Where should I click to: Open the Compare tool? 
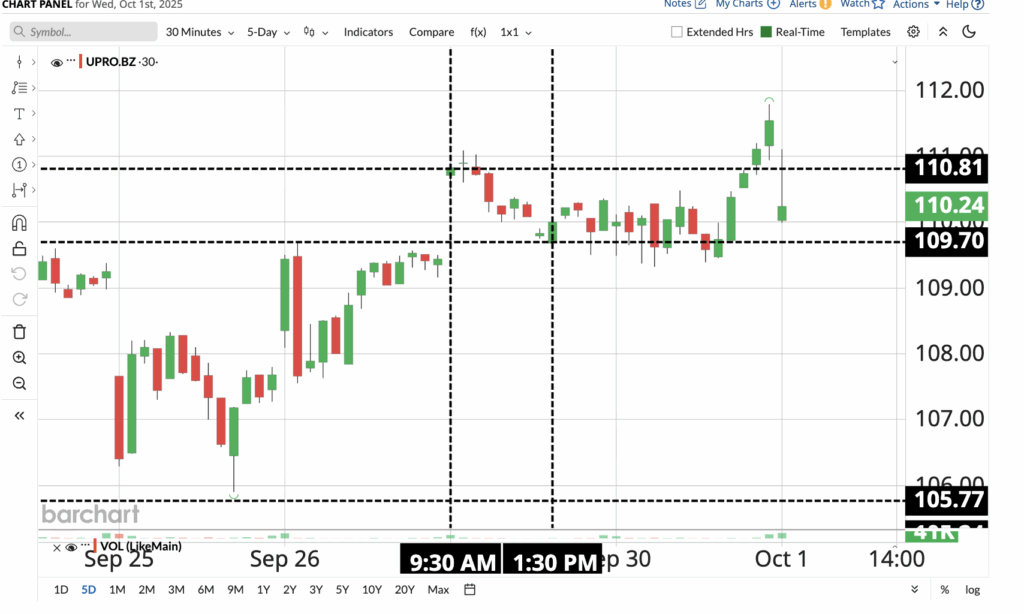431,32
